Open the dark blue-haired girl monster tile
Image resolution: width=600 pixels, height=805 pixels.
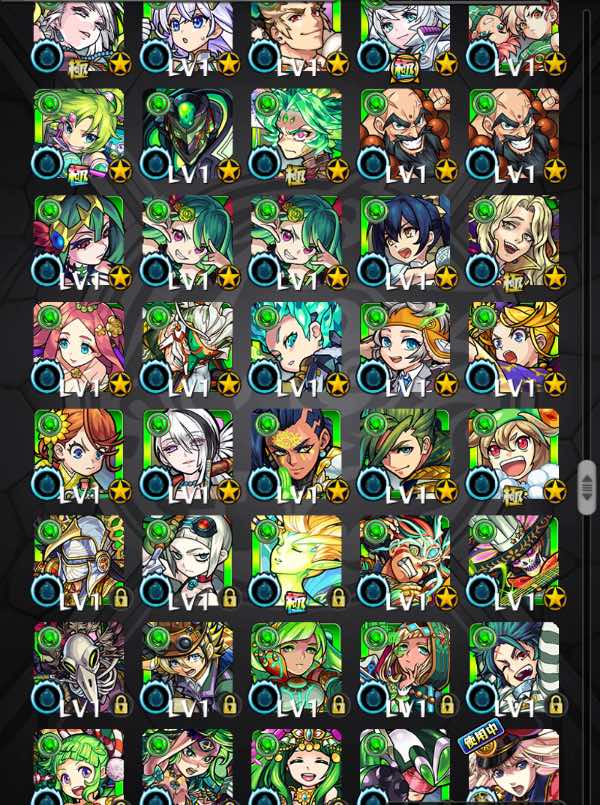pos(405,241)
